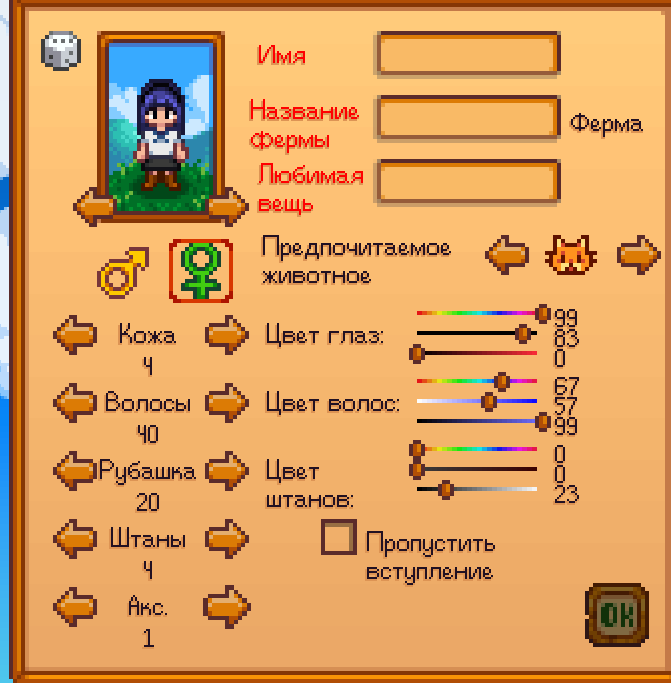Show previous preferred animal

click(507, 255)
